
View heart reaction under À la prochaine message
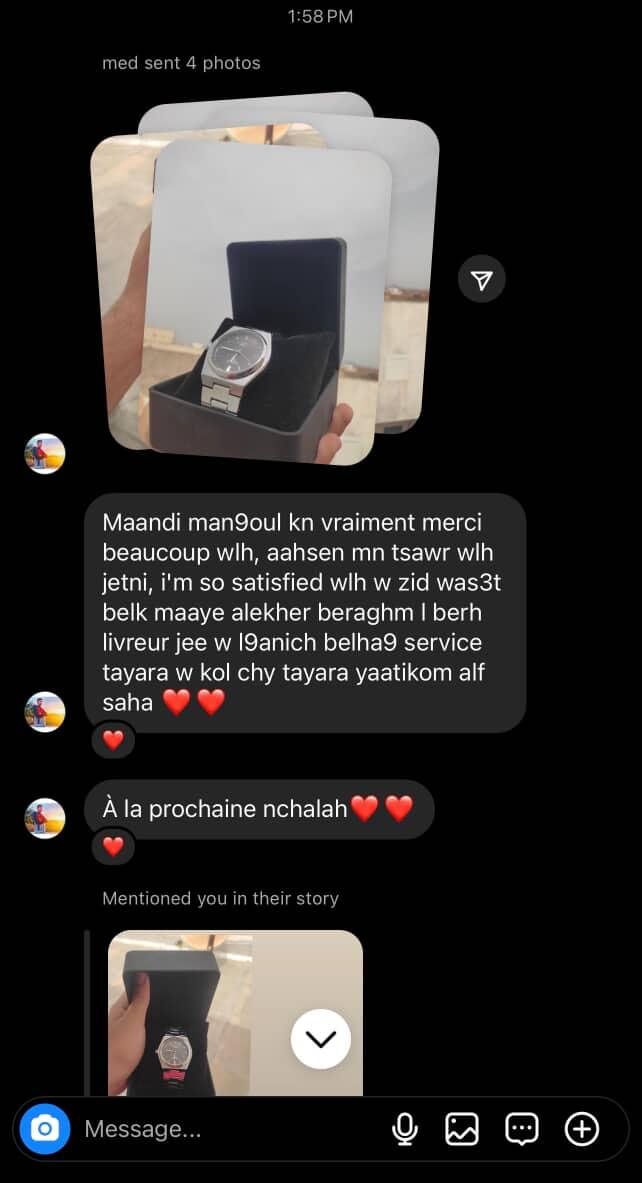tap(113, 847)
